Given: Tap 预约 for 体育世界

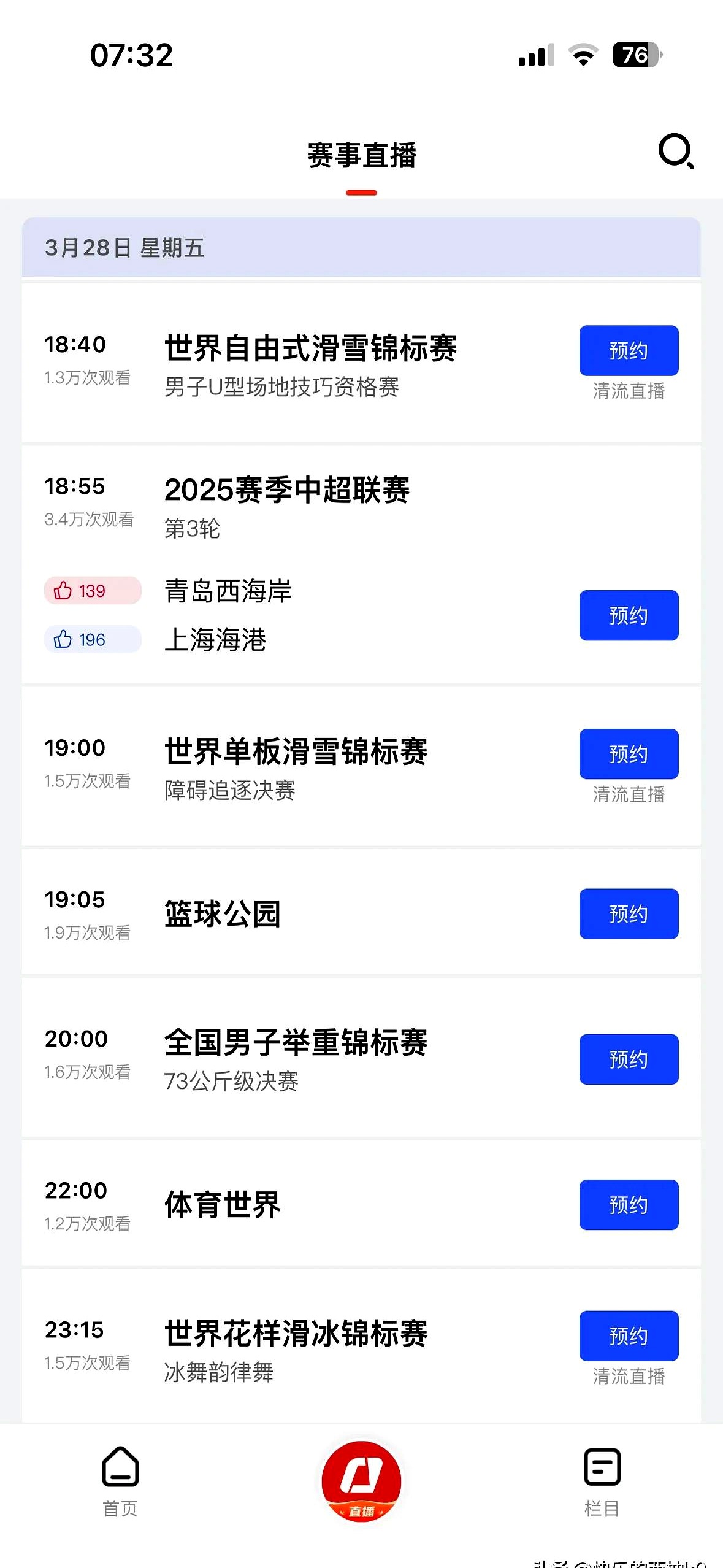Looking at the screenshot, I should pyautogui.click(x=629, y=1205).
